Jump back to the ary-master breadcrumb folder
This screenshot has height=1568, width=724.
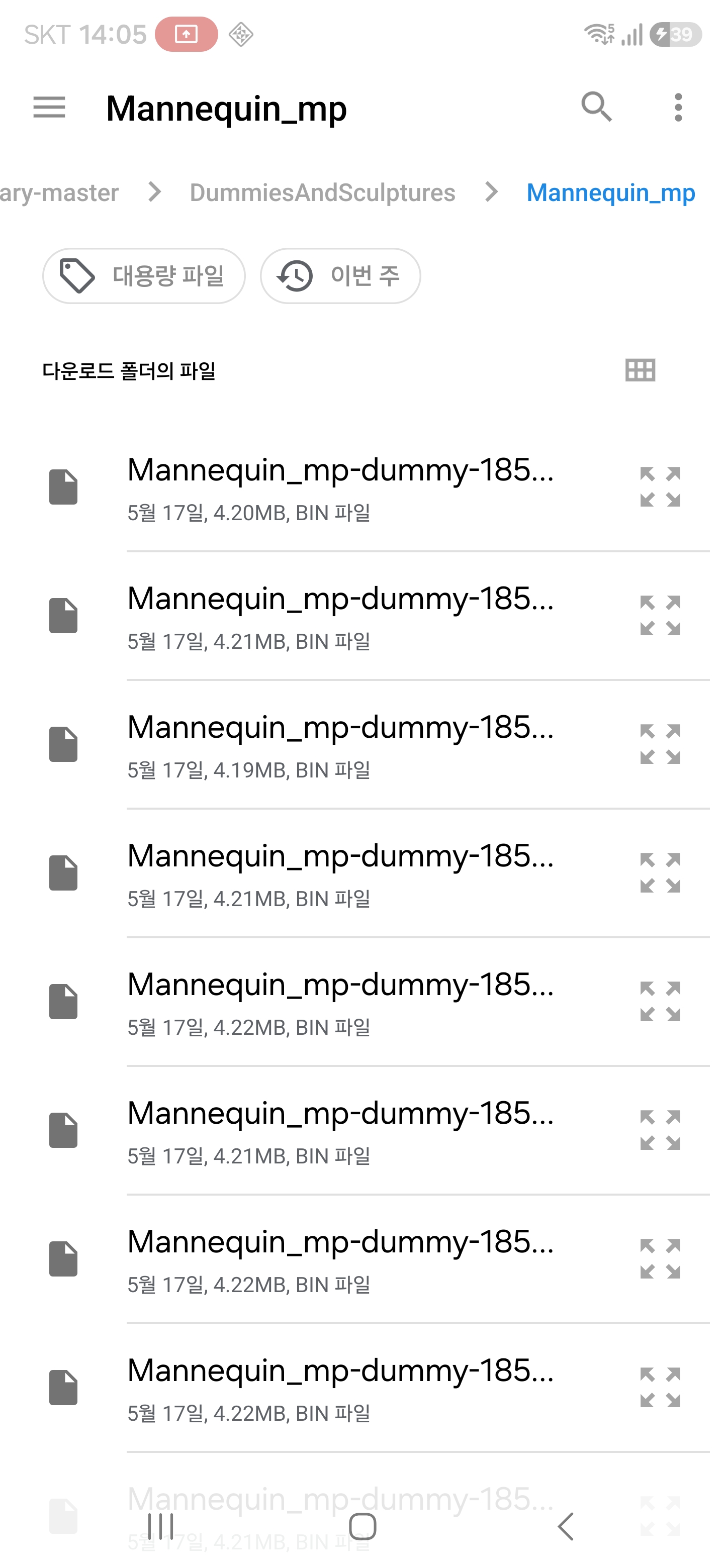click(x=59, y=192)
